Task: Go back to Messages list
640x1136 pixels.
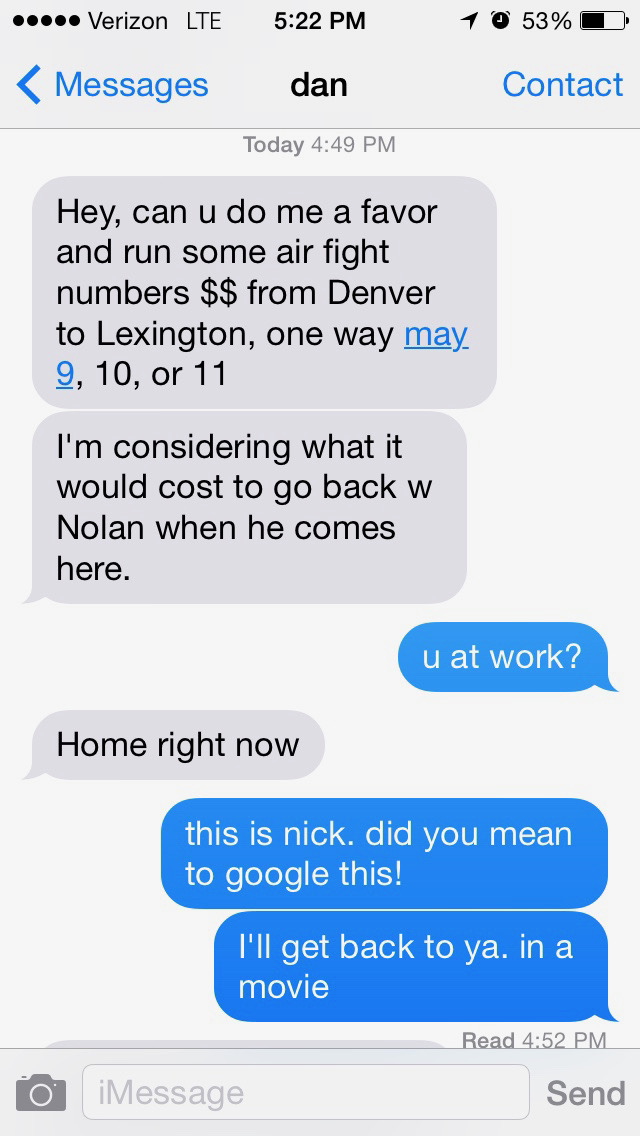Action: pyautogui.click(x=112, y=86)
